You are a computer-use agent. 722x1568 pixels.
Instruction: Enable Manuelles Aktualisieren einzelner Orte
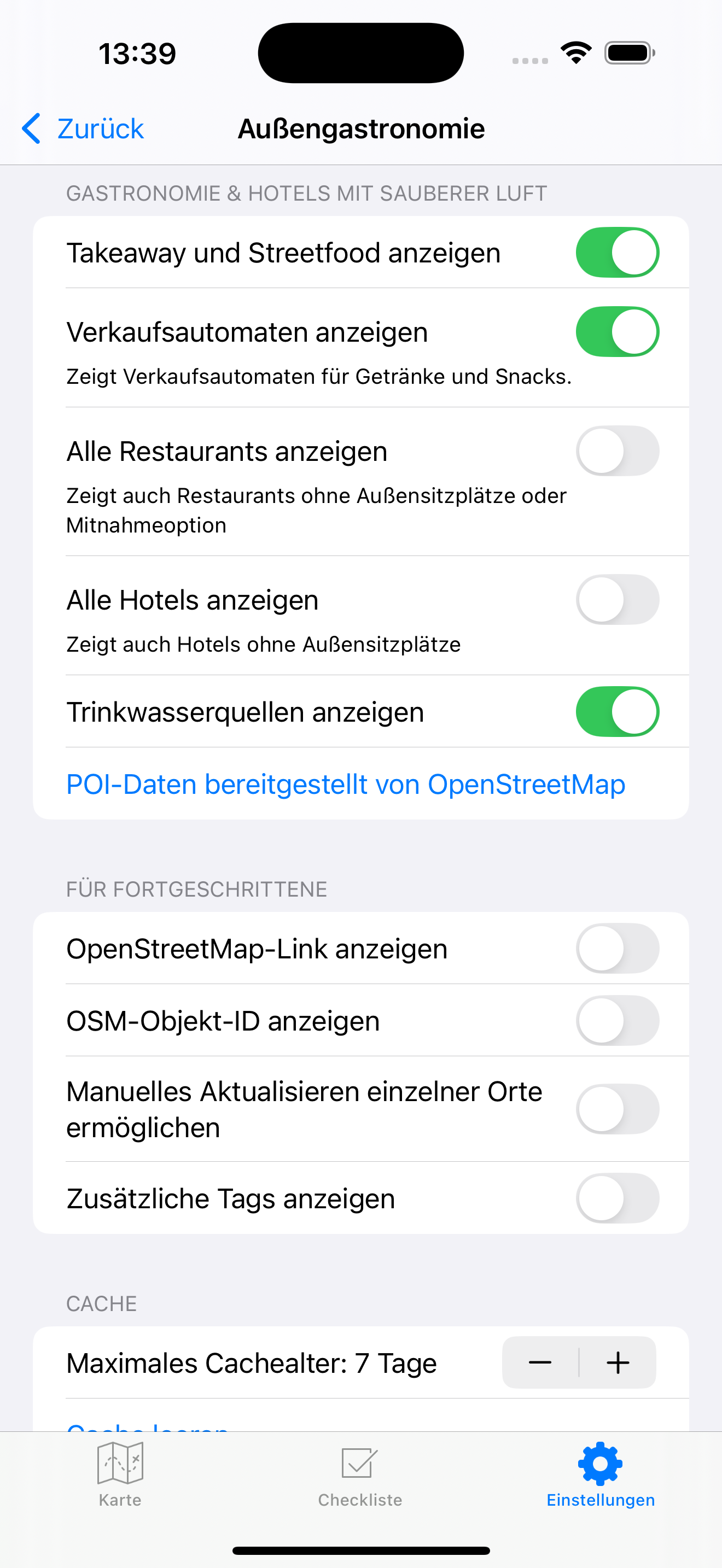[616, 1109]
